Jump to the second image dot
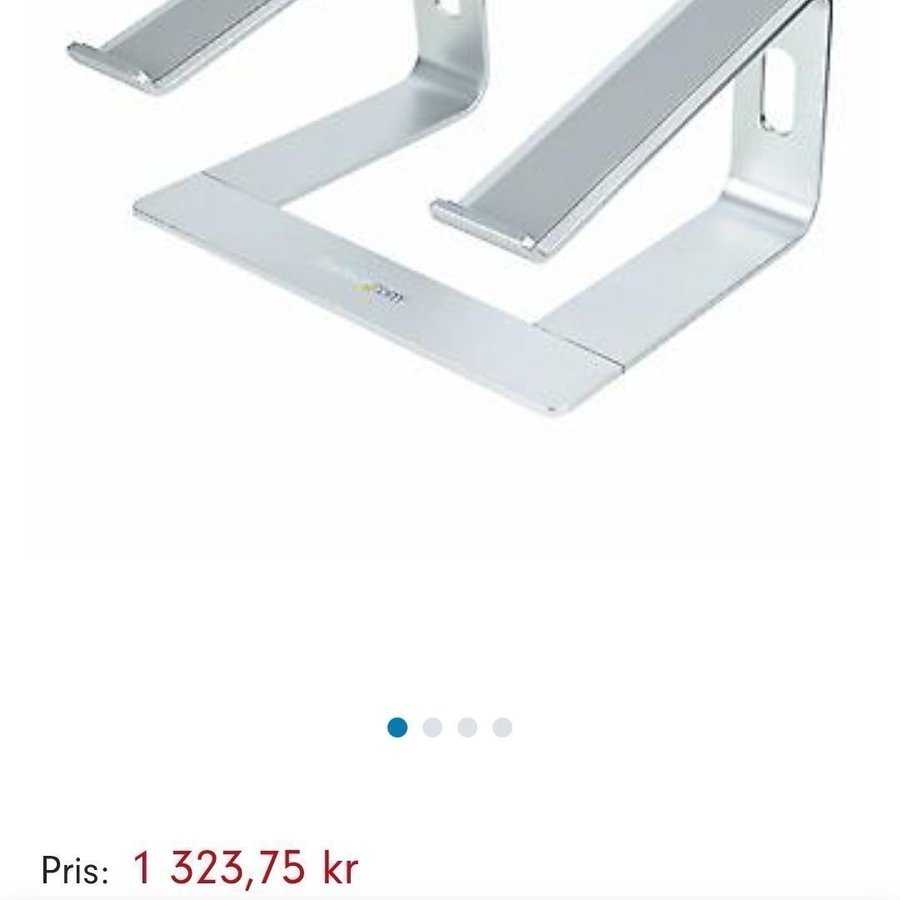This screenshot has width=900, height=900. pos(432,727)
